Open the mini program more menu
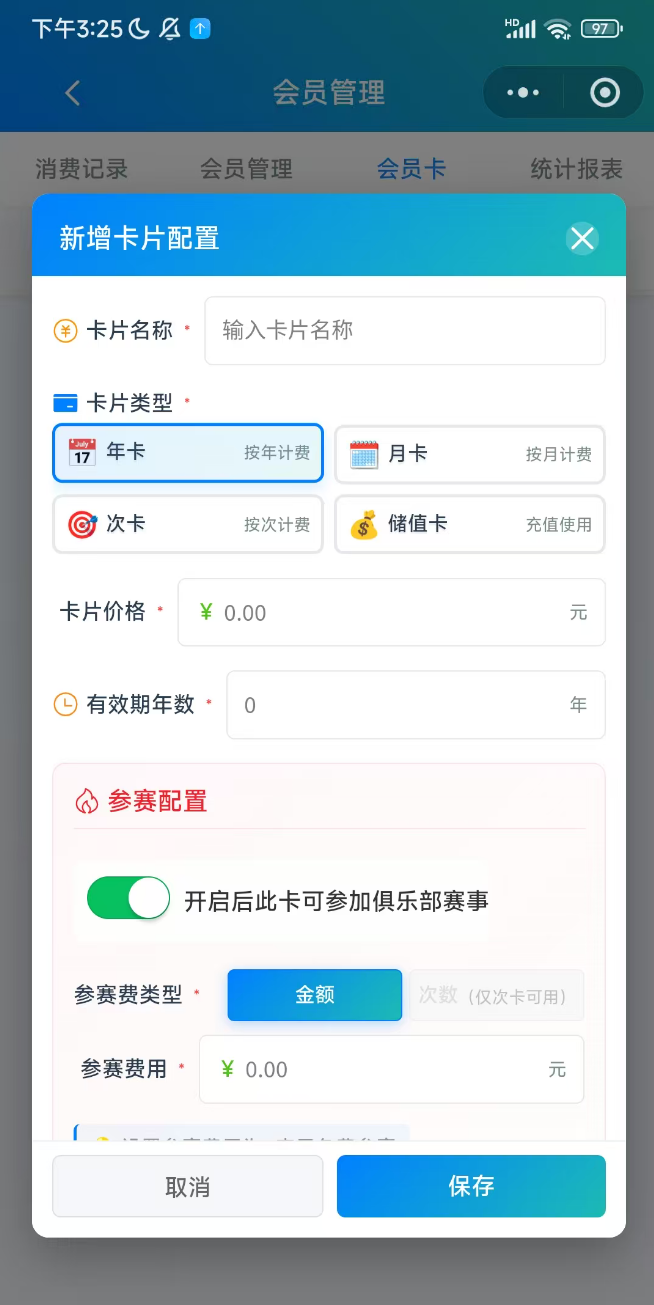Viewport: 654px width, 1305px height. 523,93
